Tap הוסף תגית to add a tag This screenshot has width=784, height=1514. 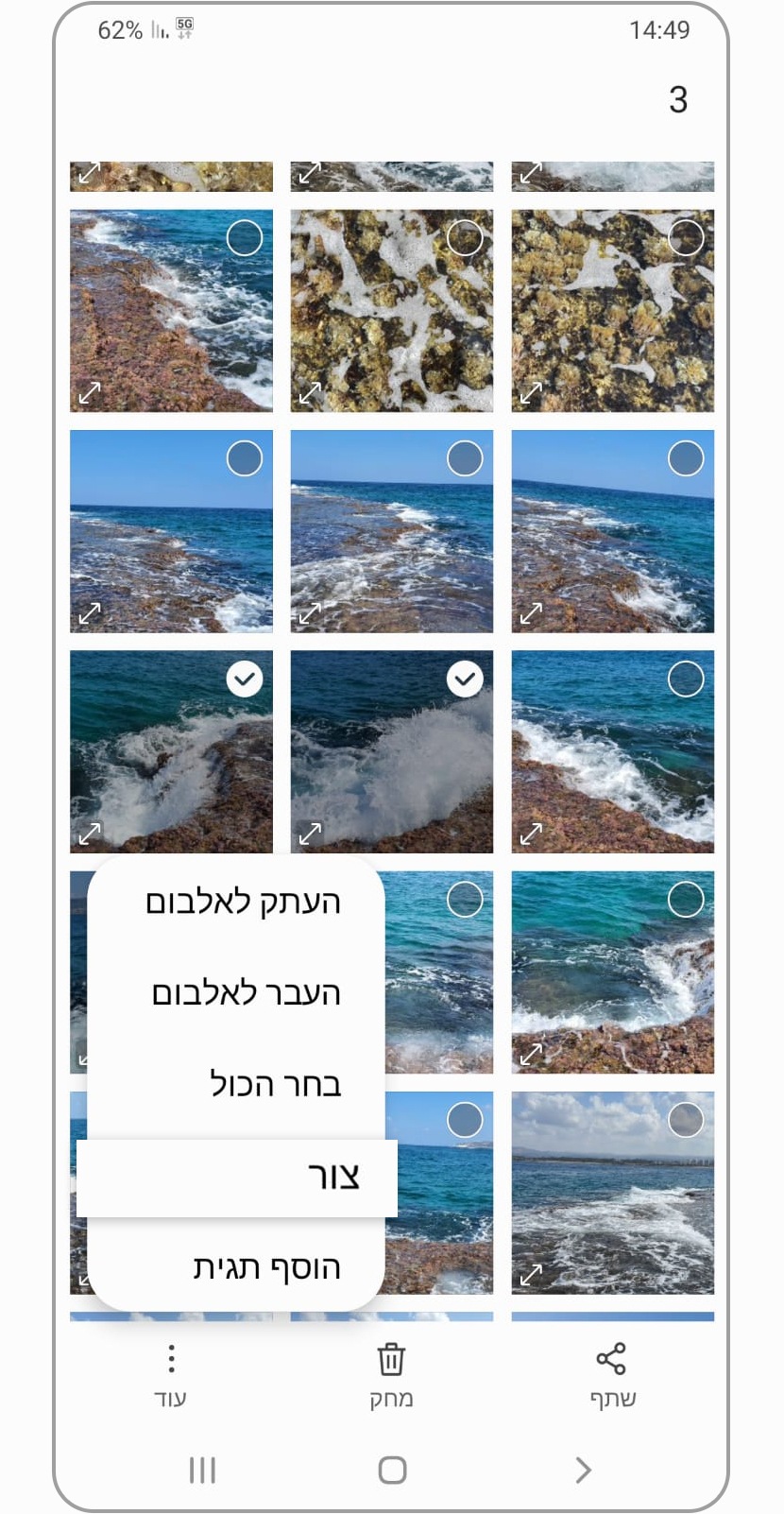(x=265, y=1267)
